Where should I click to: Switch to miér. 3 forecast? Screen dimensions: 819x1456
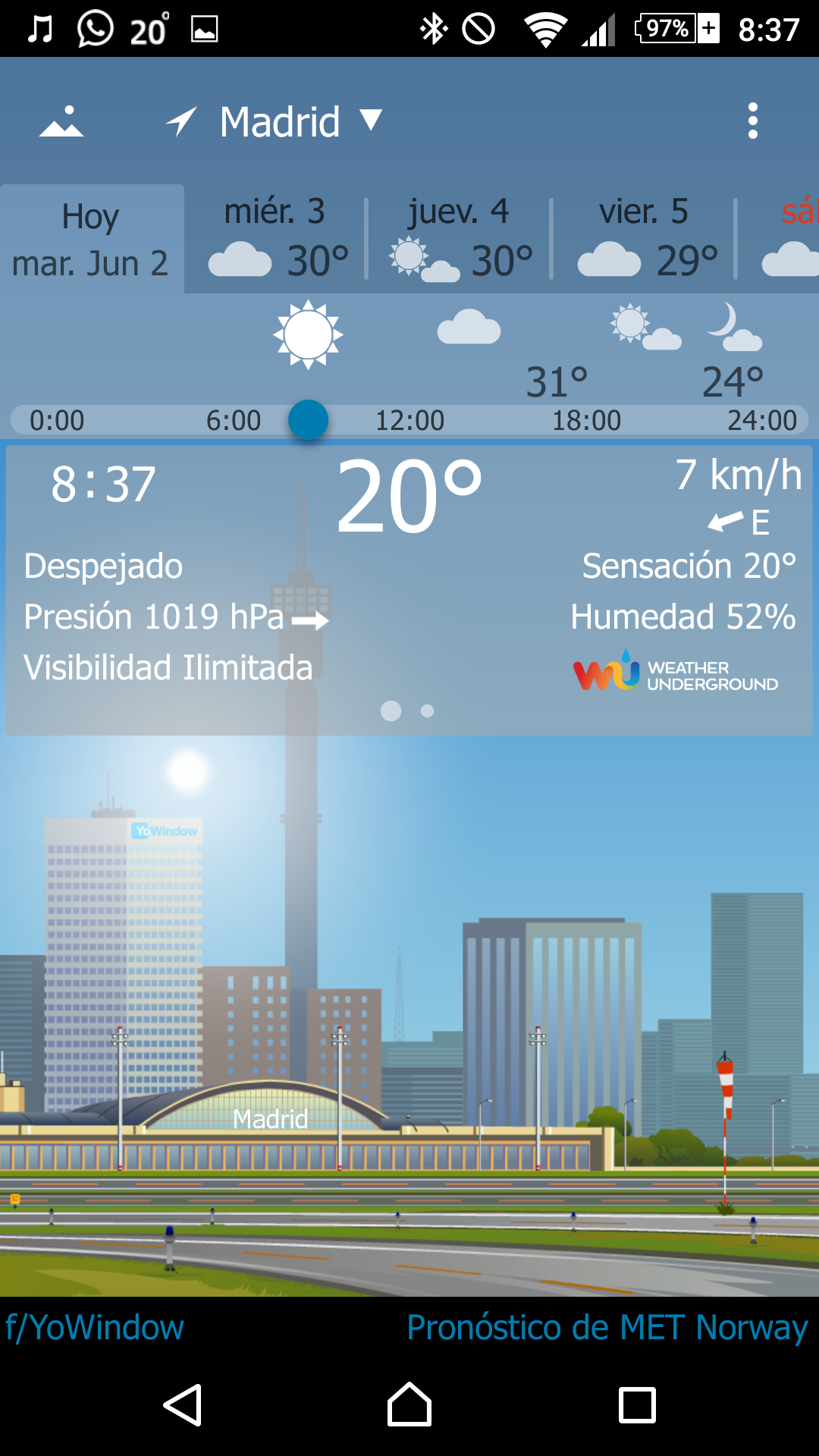[x=276, y=239]
